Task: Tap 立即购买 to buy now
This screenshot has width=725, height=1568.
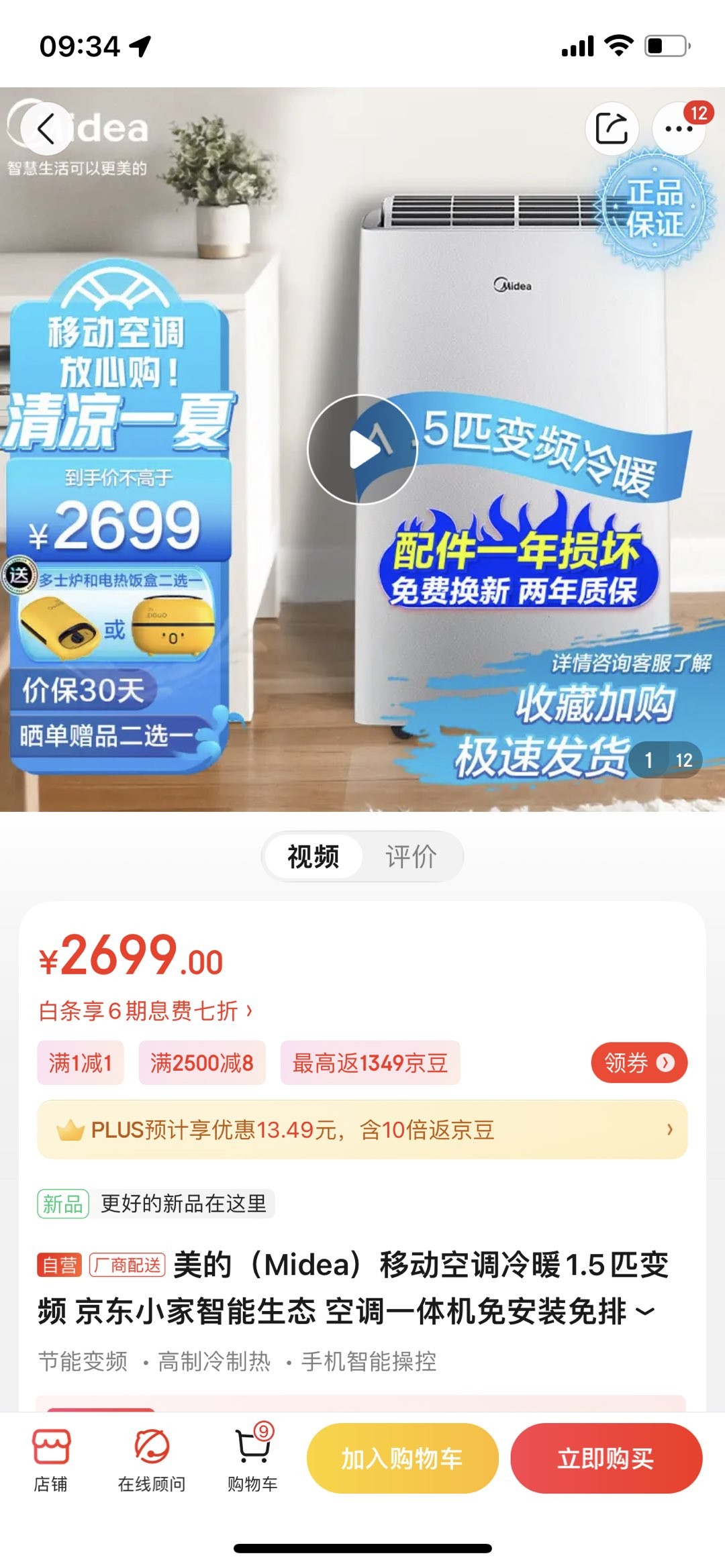Action: pyautogui.click(x=606, y=1458)
